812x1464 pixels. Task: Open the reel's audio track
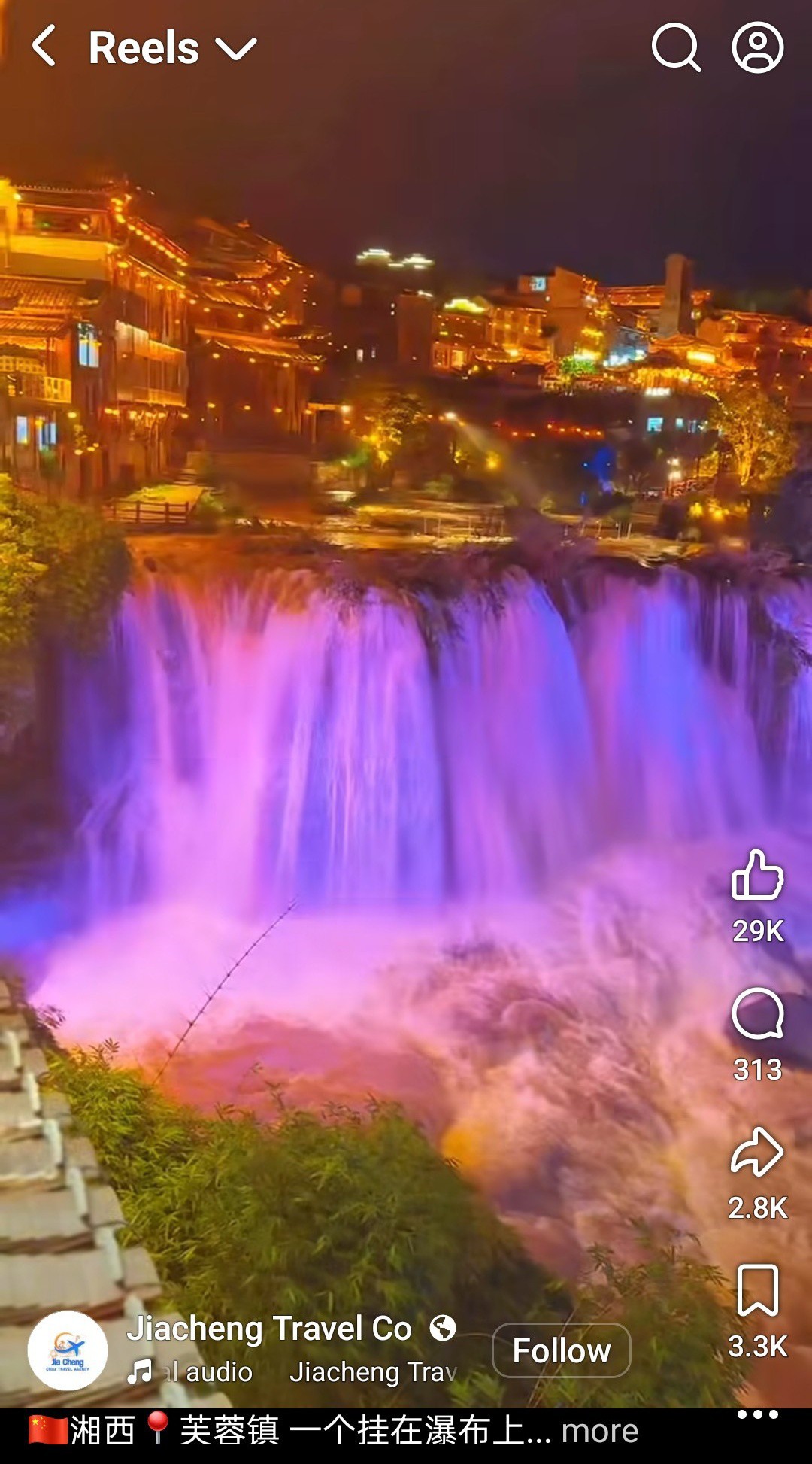click(x=293, y=1372)
